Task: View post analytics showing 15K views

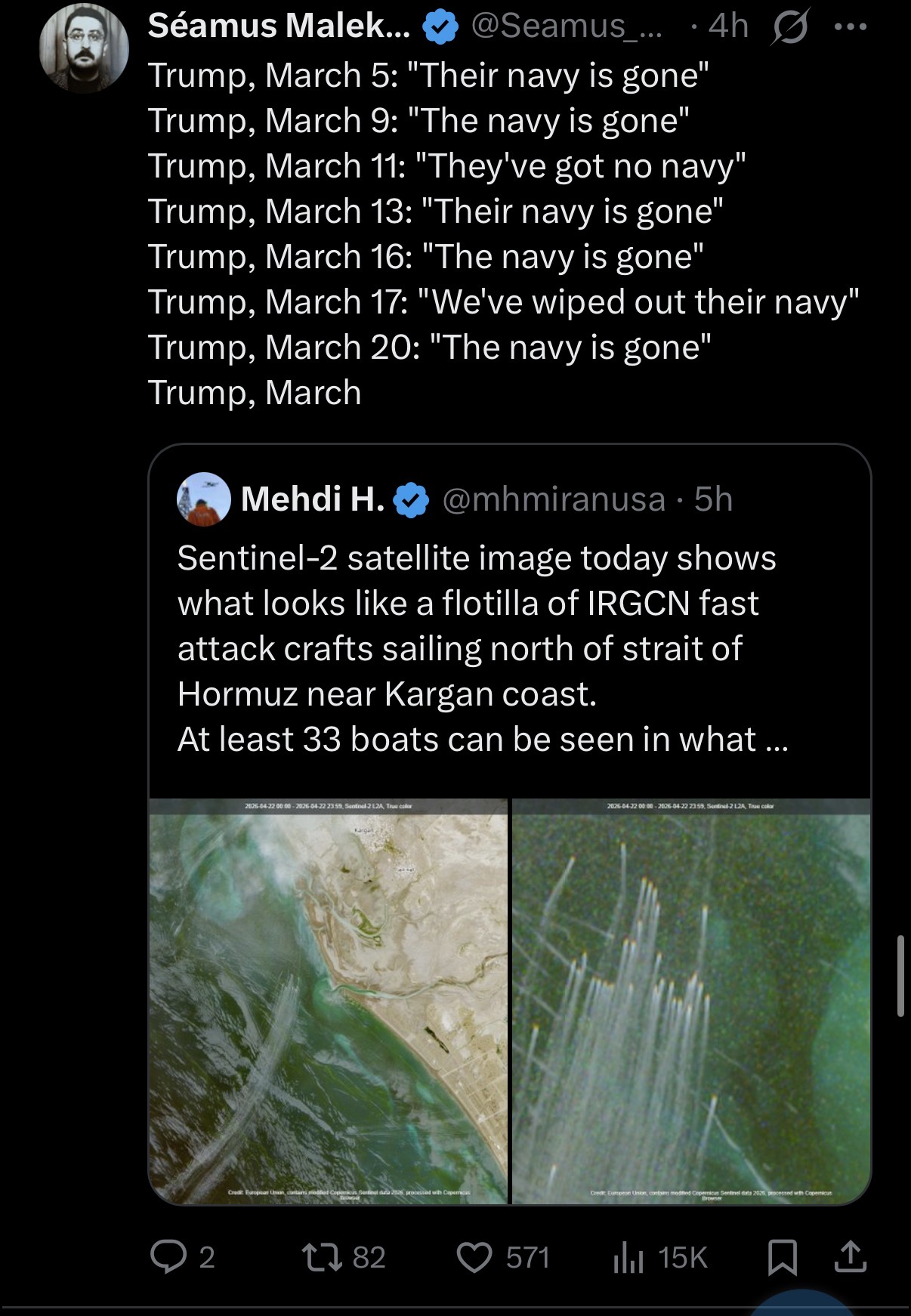Action: tap(660, 1257)
